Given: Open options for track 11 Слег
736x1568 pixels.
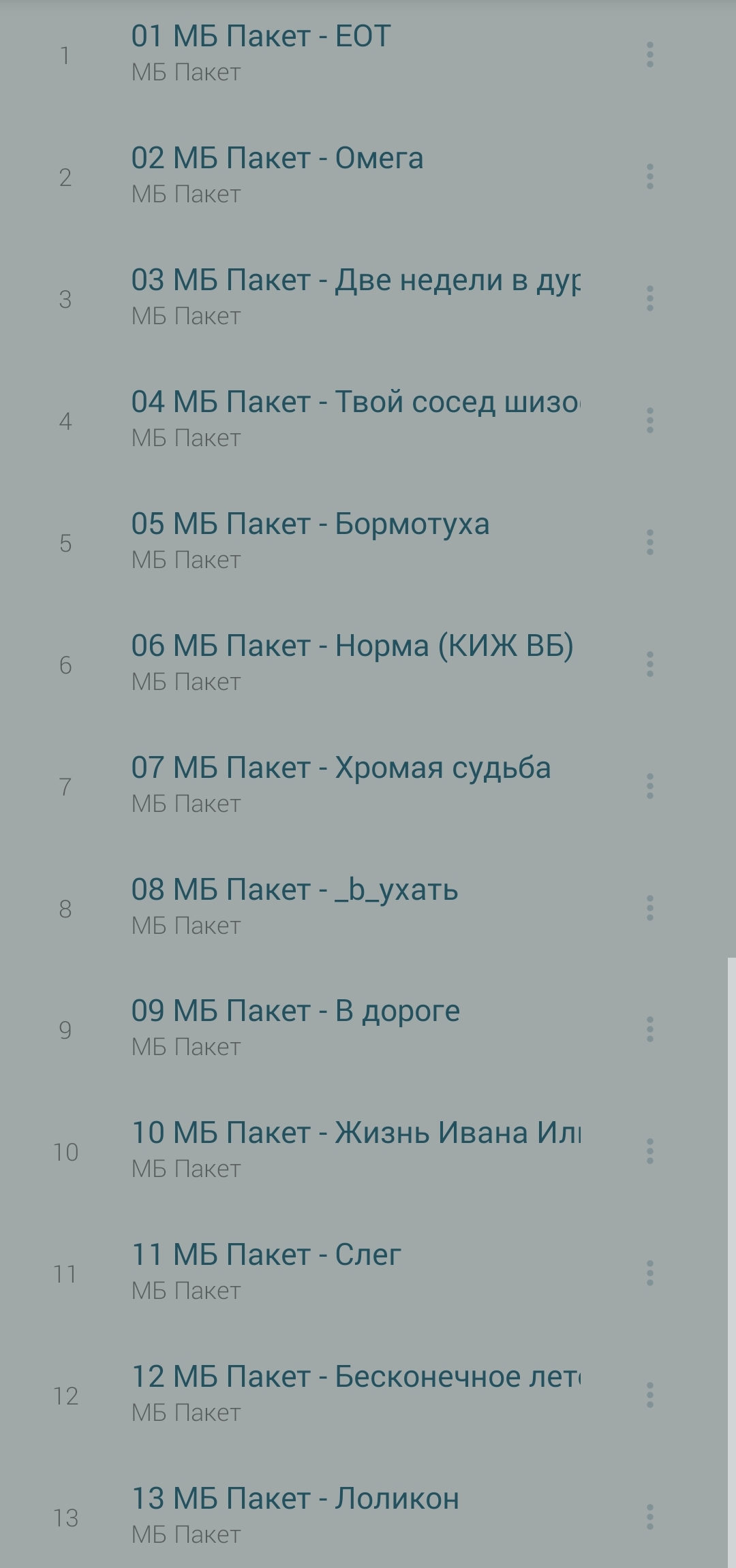Looking at the screenshot, I should tap(649, 1273).
